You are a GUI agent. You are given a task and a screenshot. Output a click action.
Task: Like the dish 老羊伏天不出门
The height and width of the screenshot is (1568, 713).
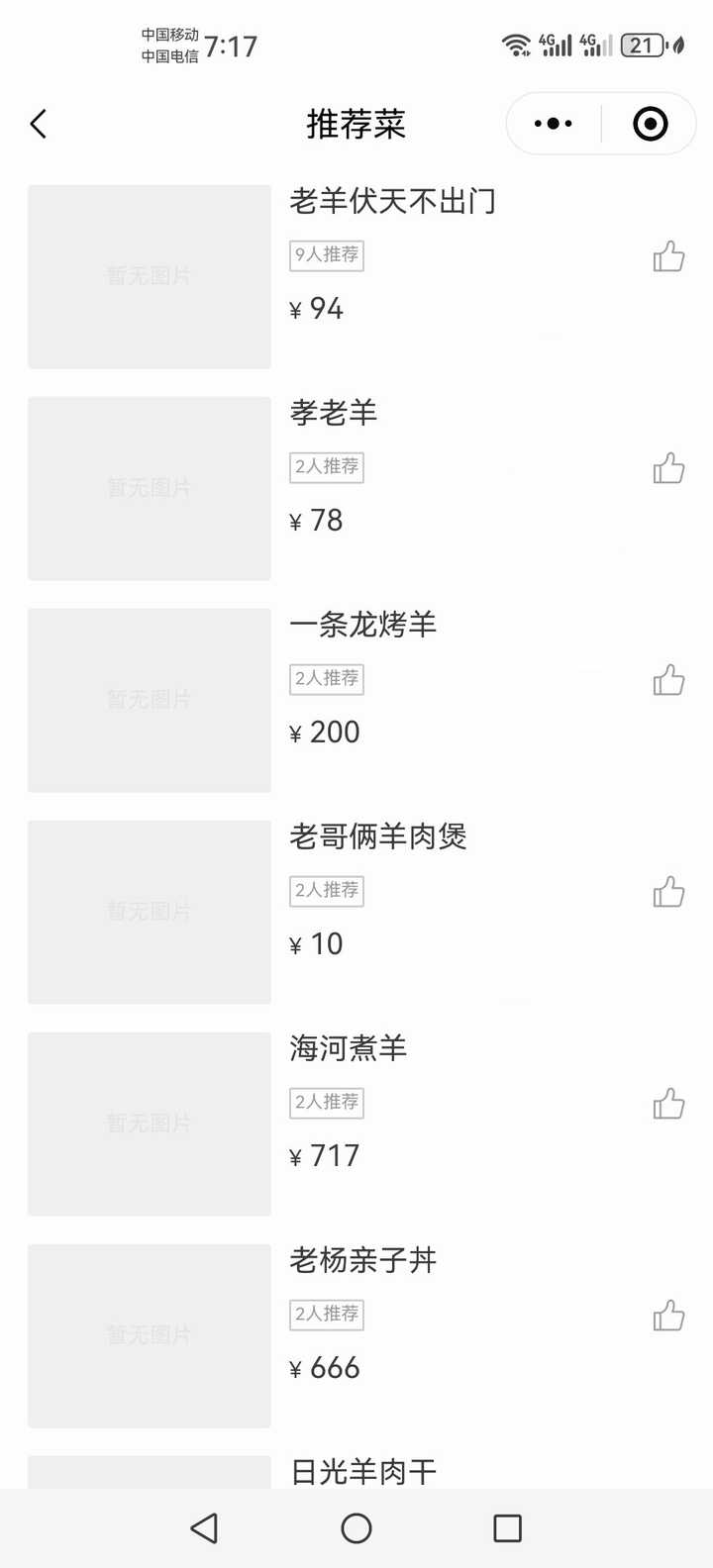(668, 256)
